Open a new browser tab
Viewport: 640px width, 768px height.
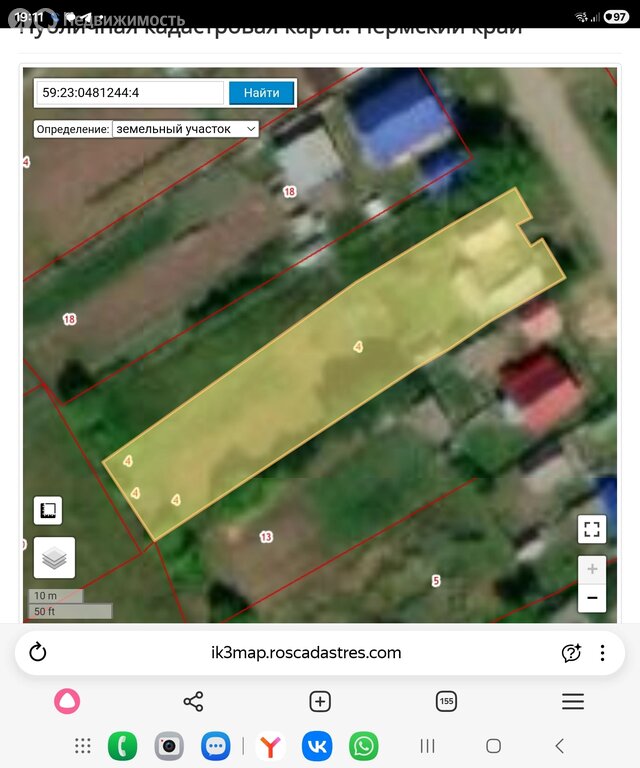pos(320,701)
